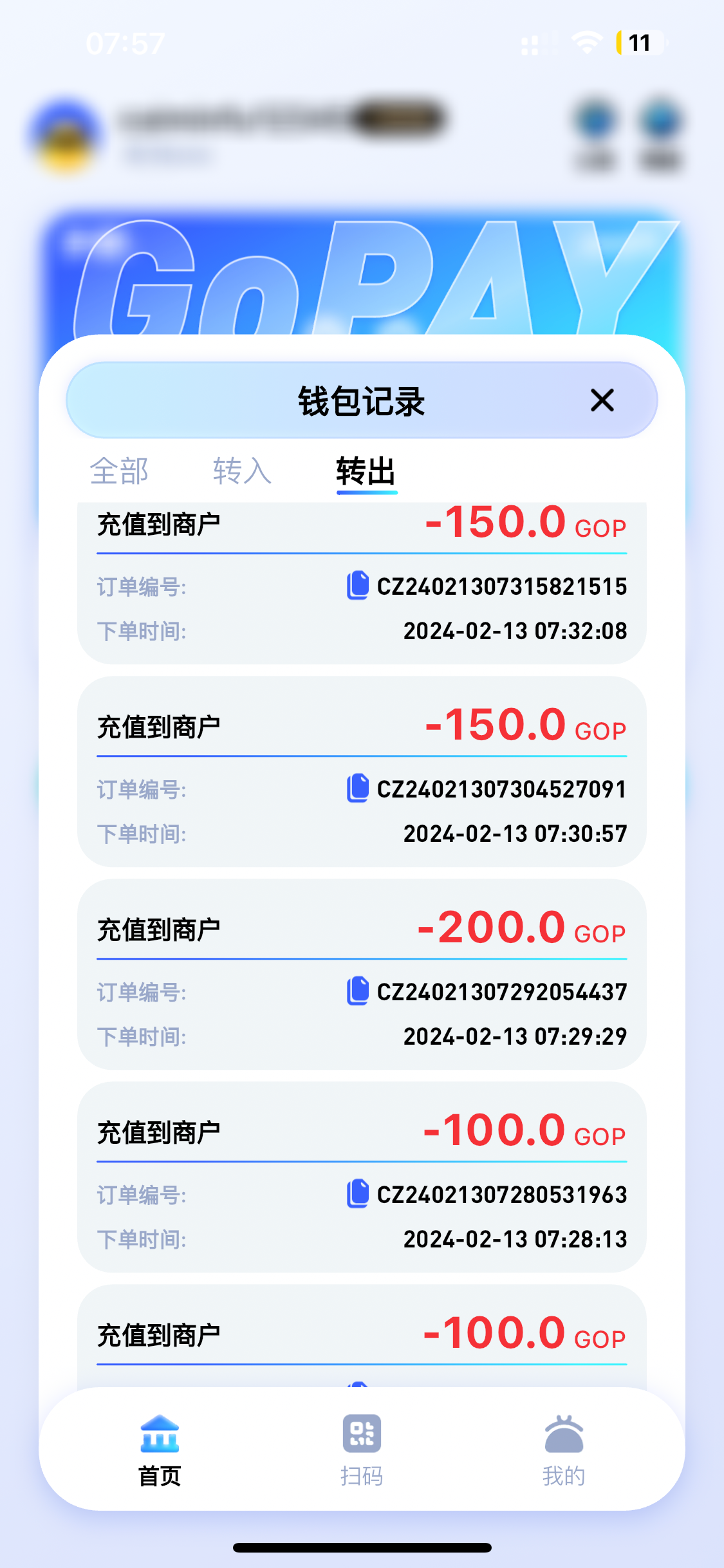Go to the 首页 home tab

160,1450
